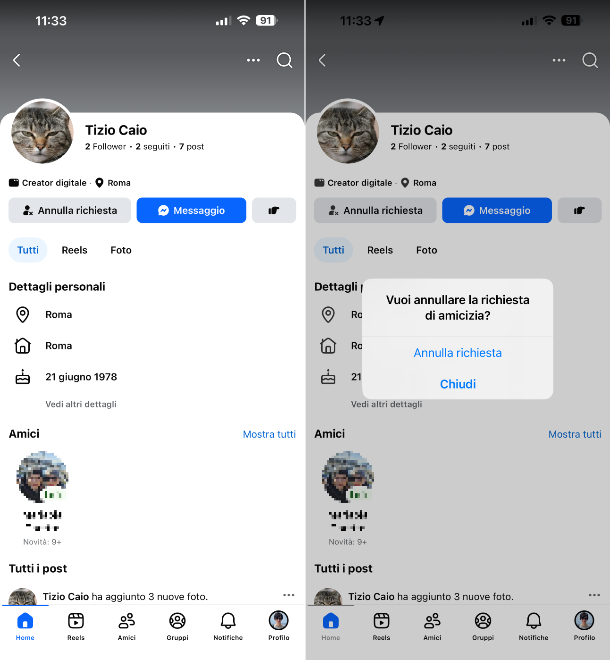
Task: Dismiss the dialog with Chiudi
Action: (x=457, y=384)
